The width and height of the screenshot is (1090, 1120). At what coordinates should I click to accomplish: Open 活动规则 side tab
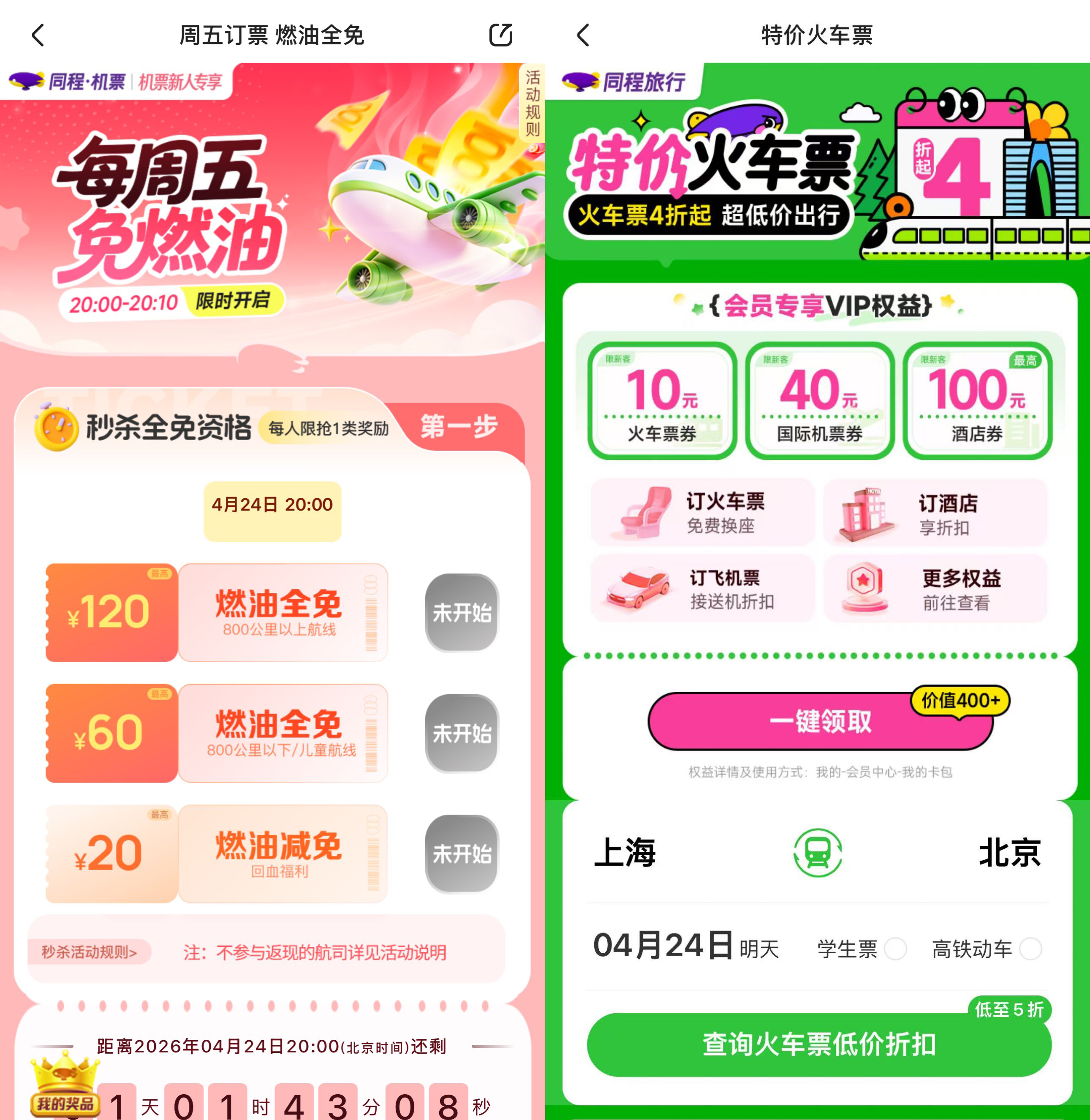click(533, 103)
